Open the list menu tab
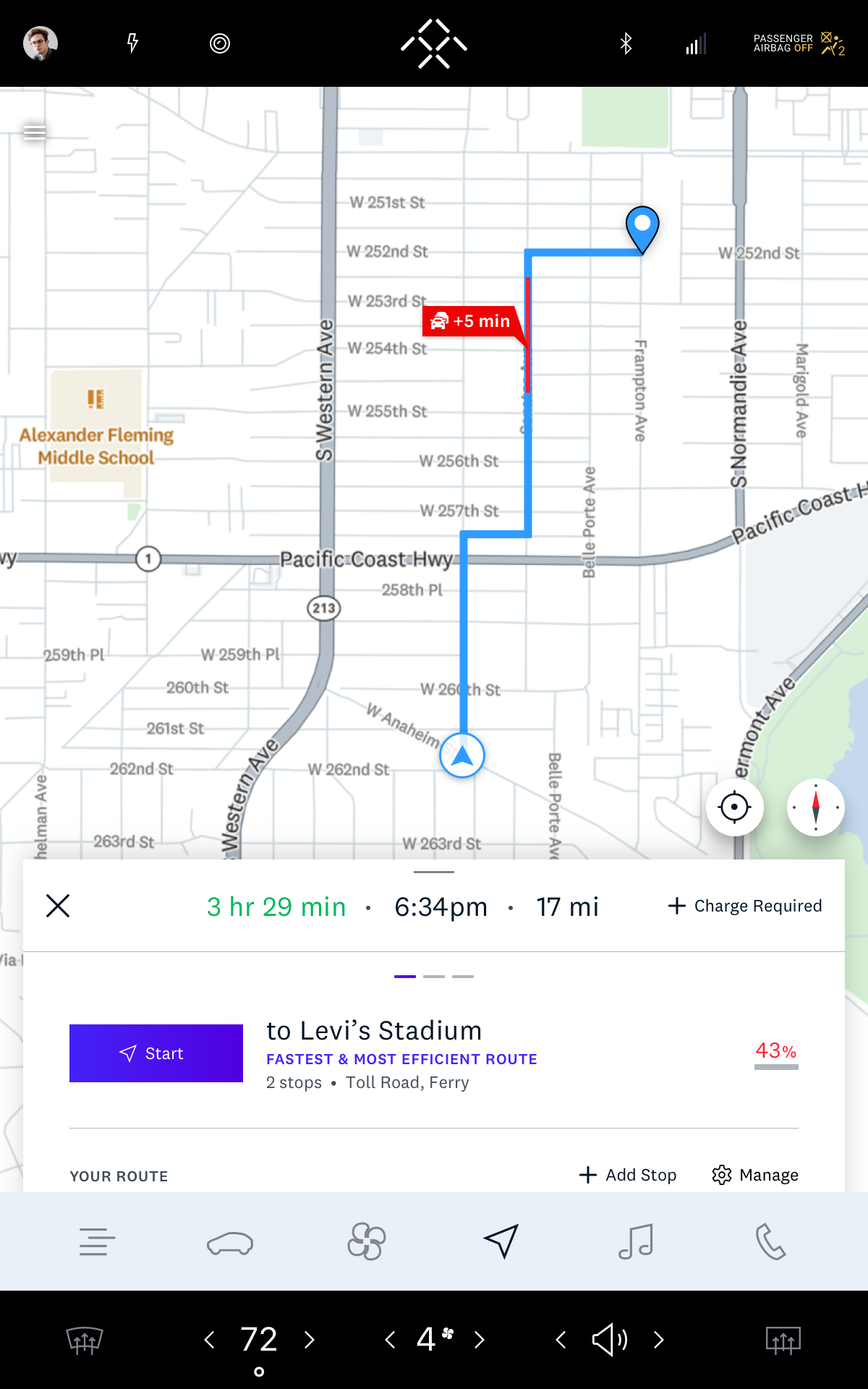868x1389 pixels. pyautogui.click(x=97, y=1241)
